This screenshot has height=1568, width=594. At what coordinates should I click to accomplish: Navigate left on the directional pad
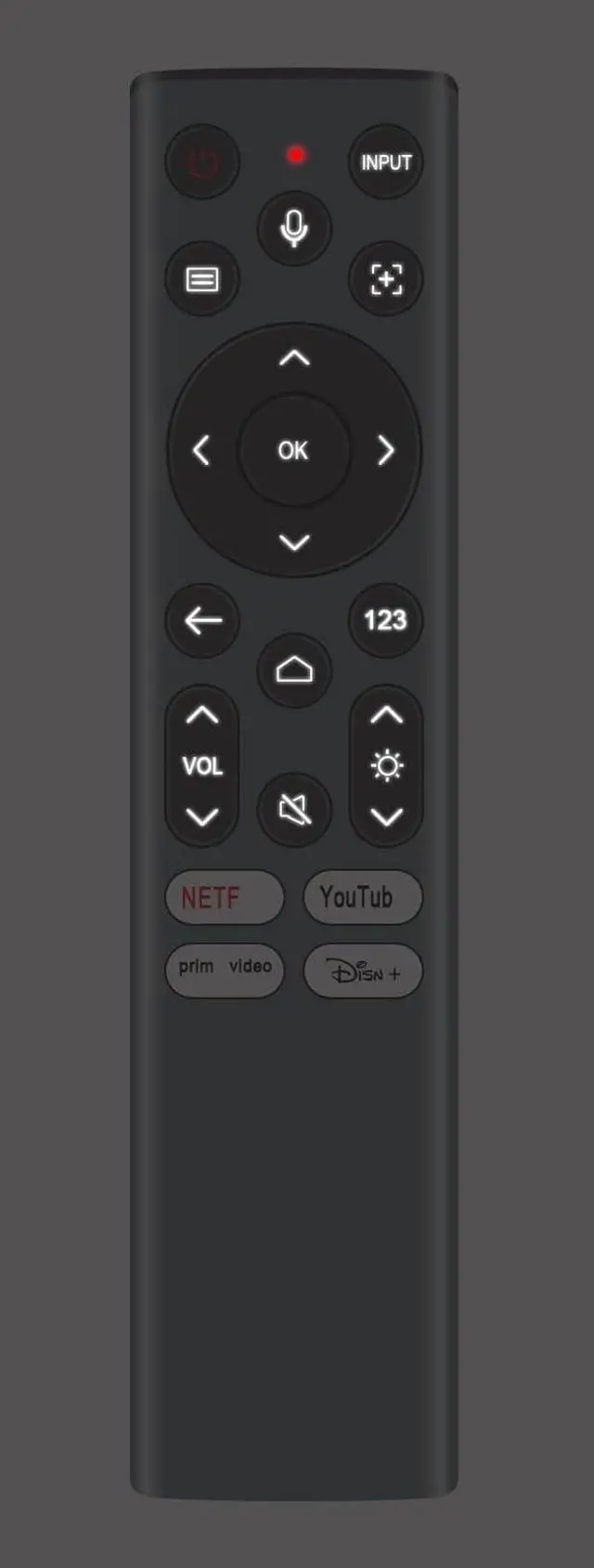(200, 450)
